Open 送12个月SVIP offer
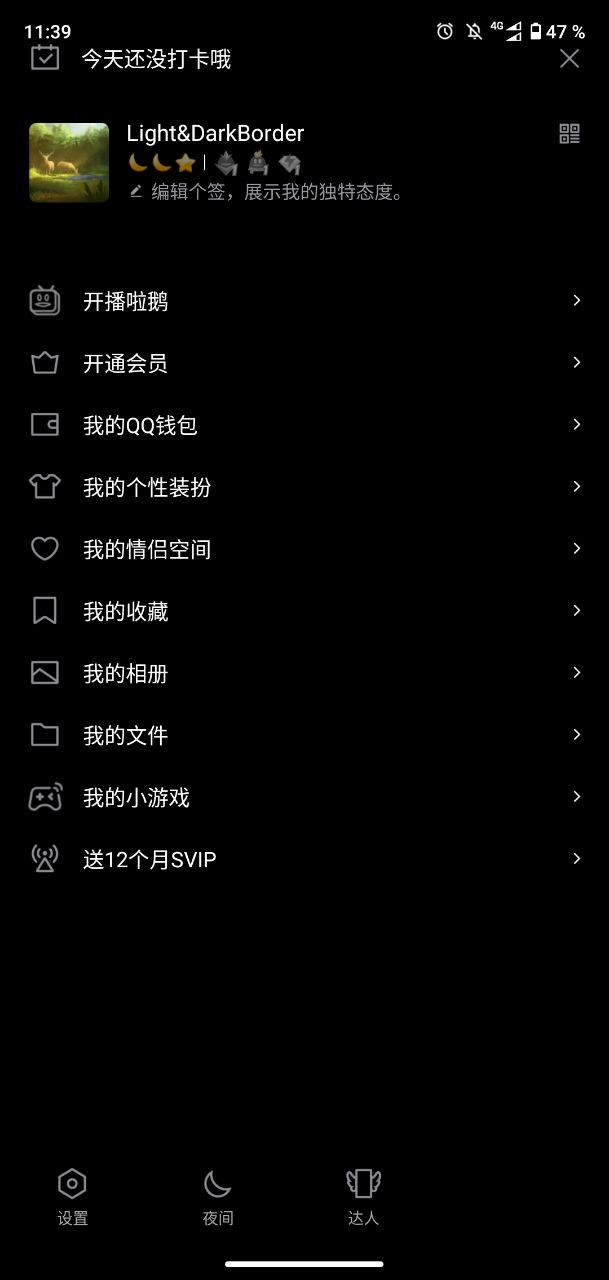 [304, 859]
